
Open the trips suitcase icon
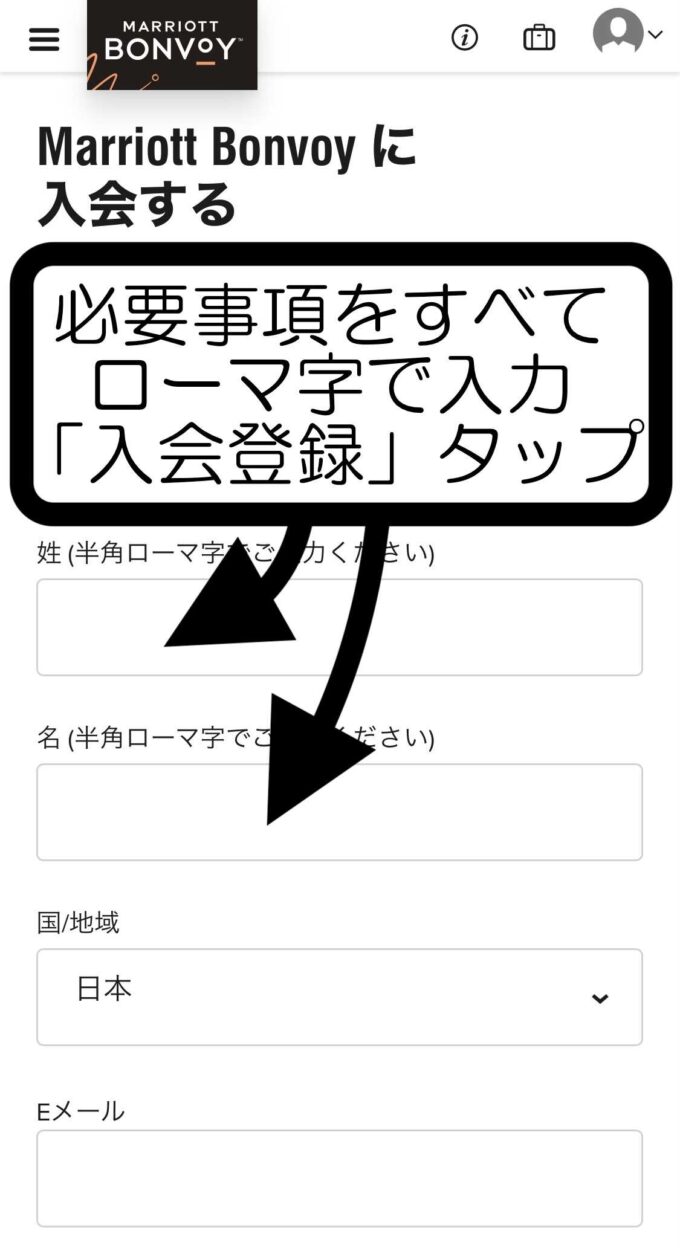coord(539,38)
